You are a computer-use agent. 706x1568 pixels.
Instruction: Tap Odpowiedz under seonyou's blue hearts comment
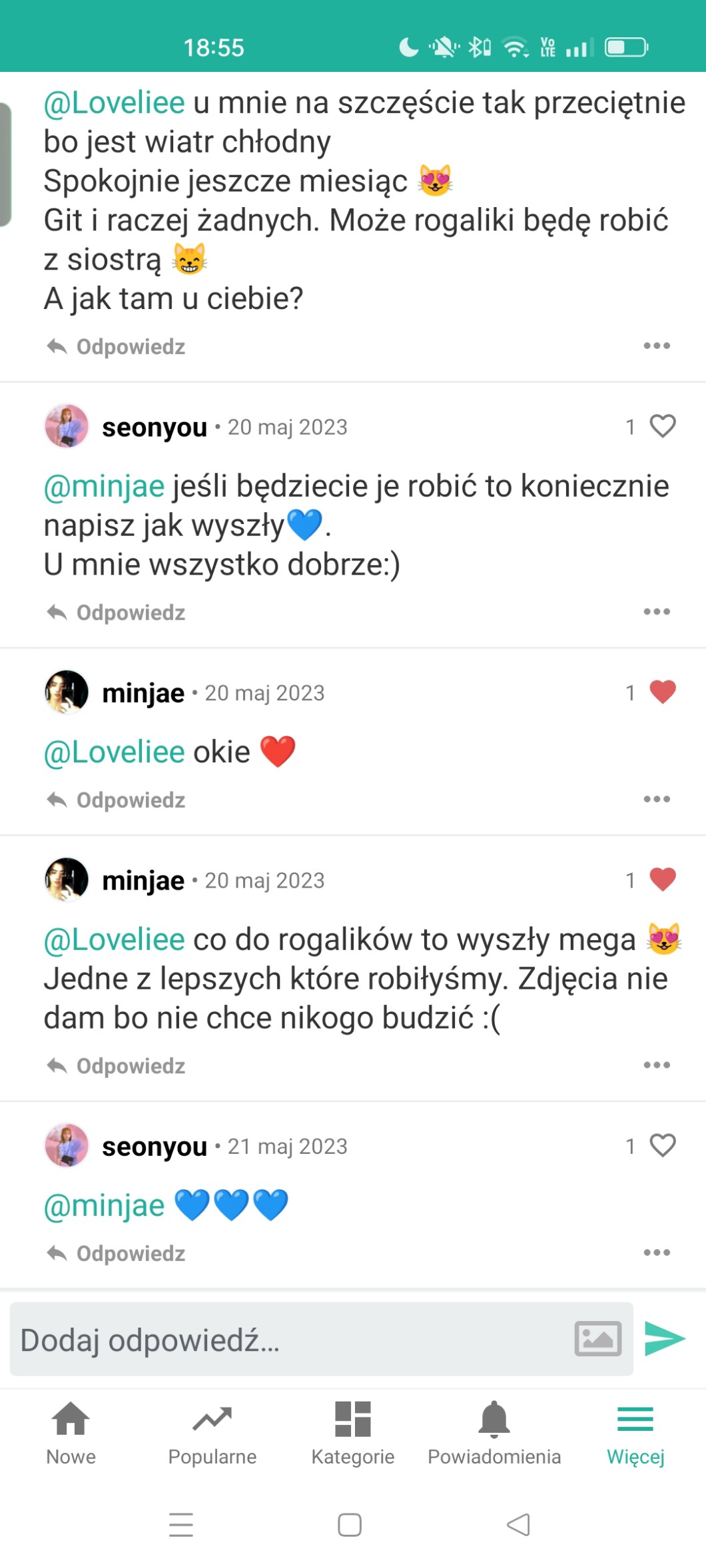tap(117, 1253)
